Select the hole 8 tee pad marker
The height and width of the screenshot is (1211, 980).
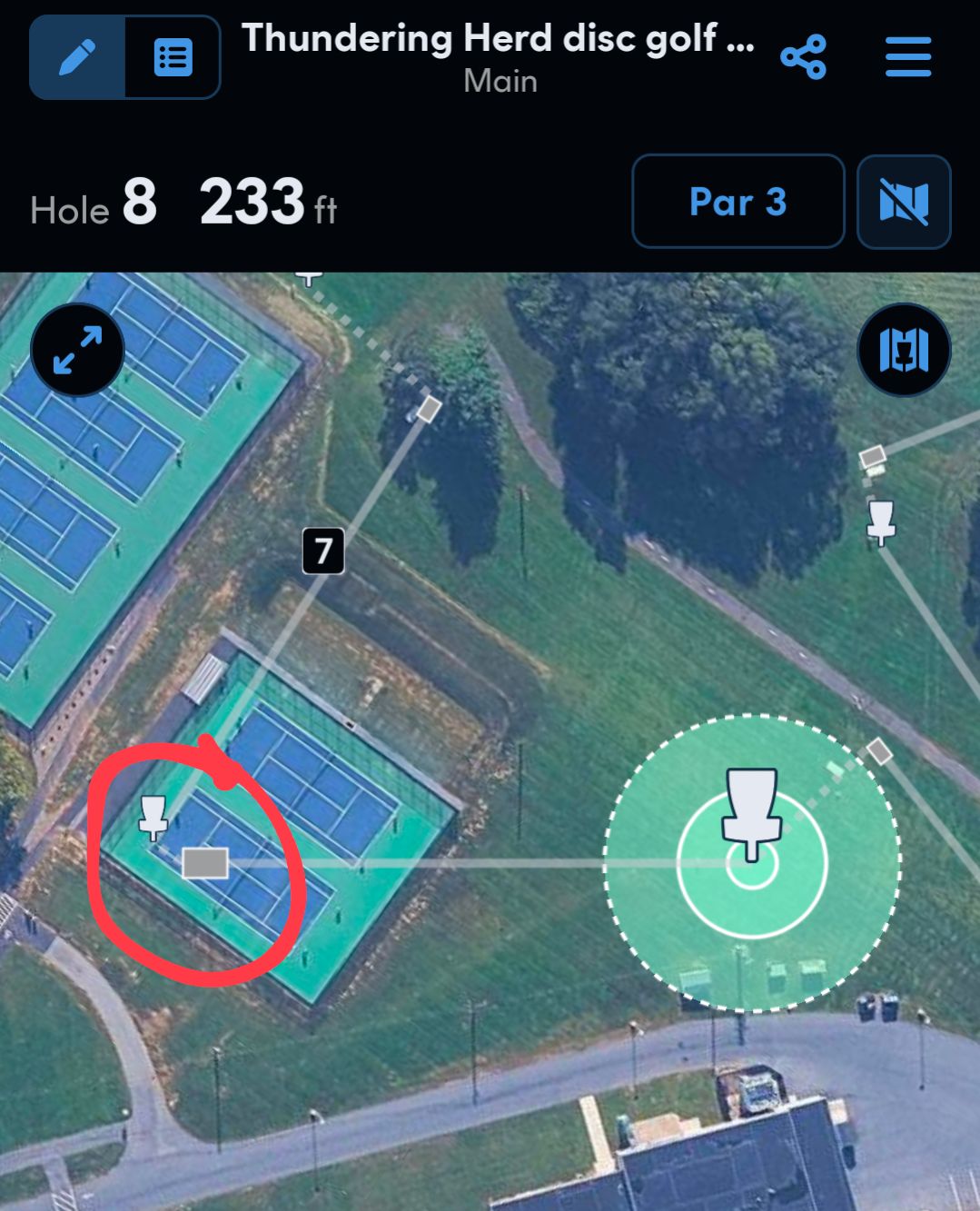coord(205,863)
